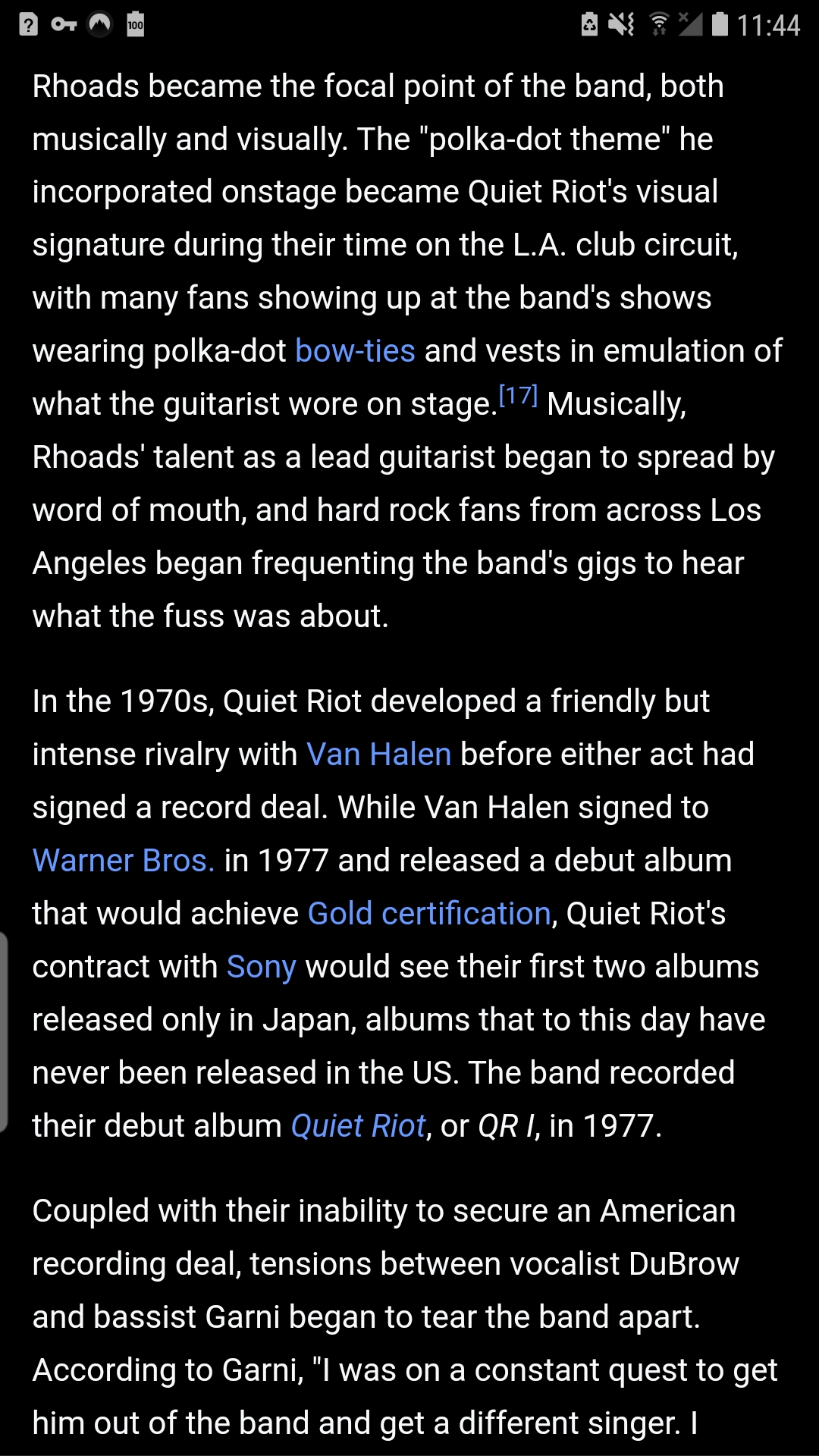Open citation reference 17
819x1456 pixels.
click(518, 396)
